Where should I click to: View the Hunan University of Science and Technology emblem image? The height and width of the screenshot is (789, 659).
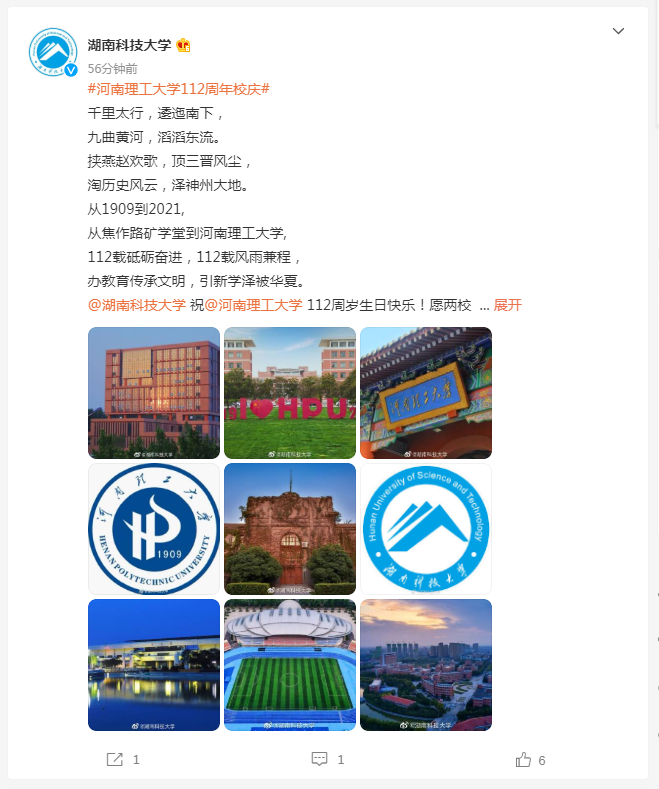426,529
